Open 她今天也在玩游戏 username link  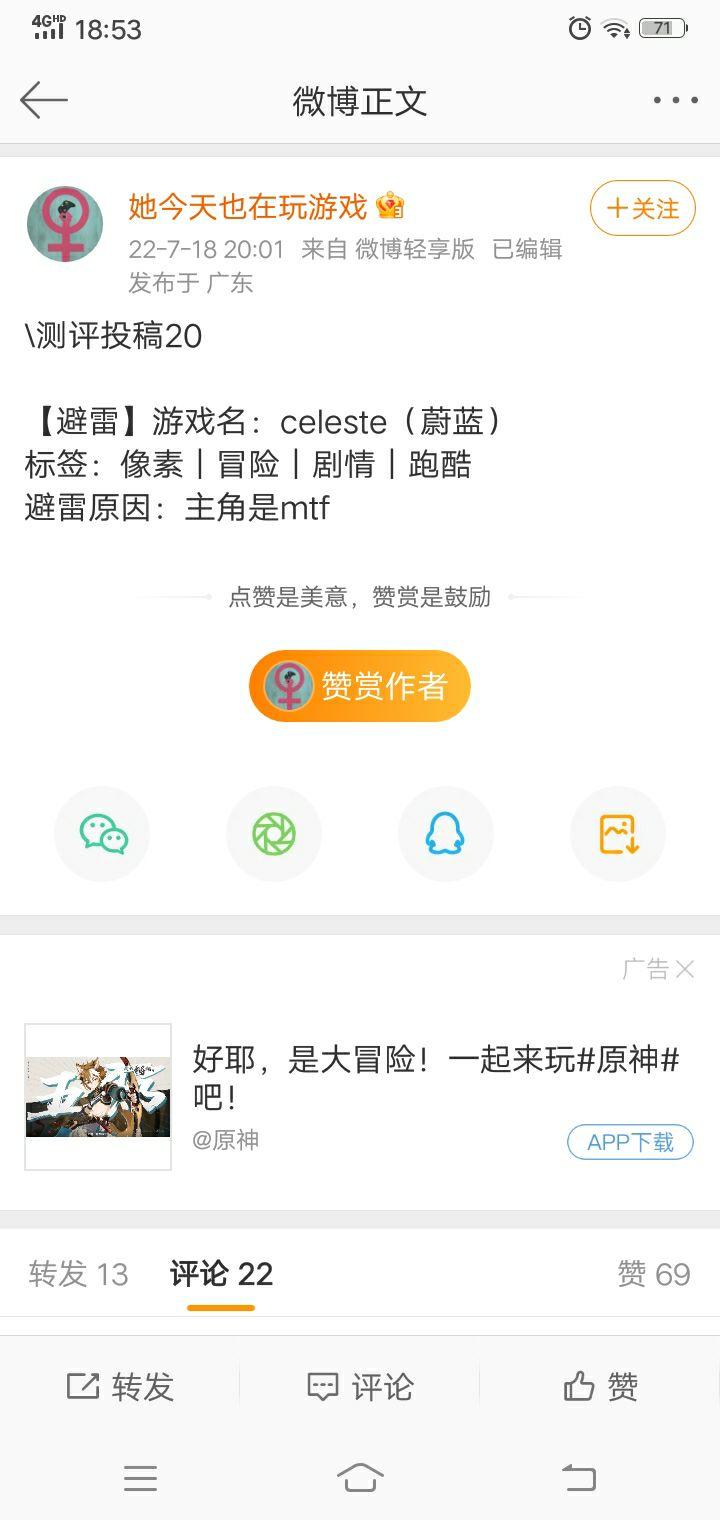coord(248,207)
